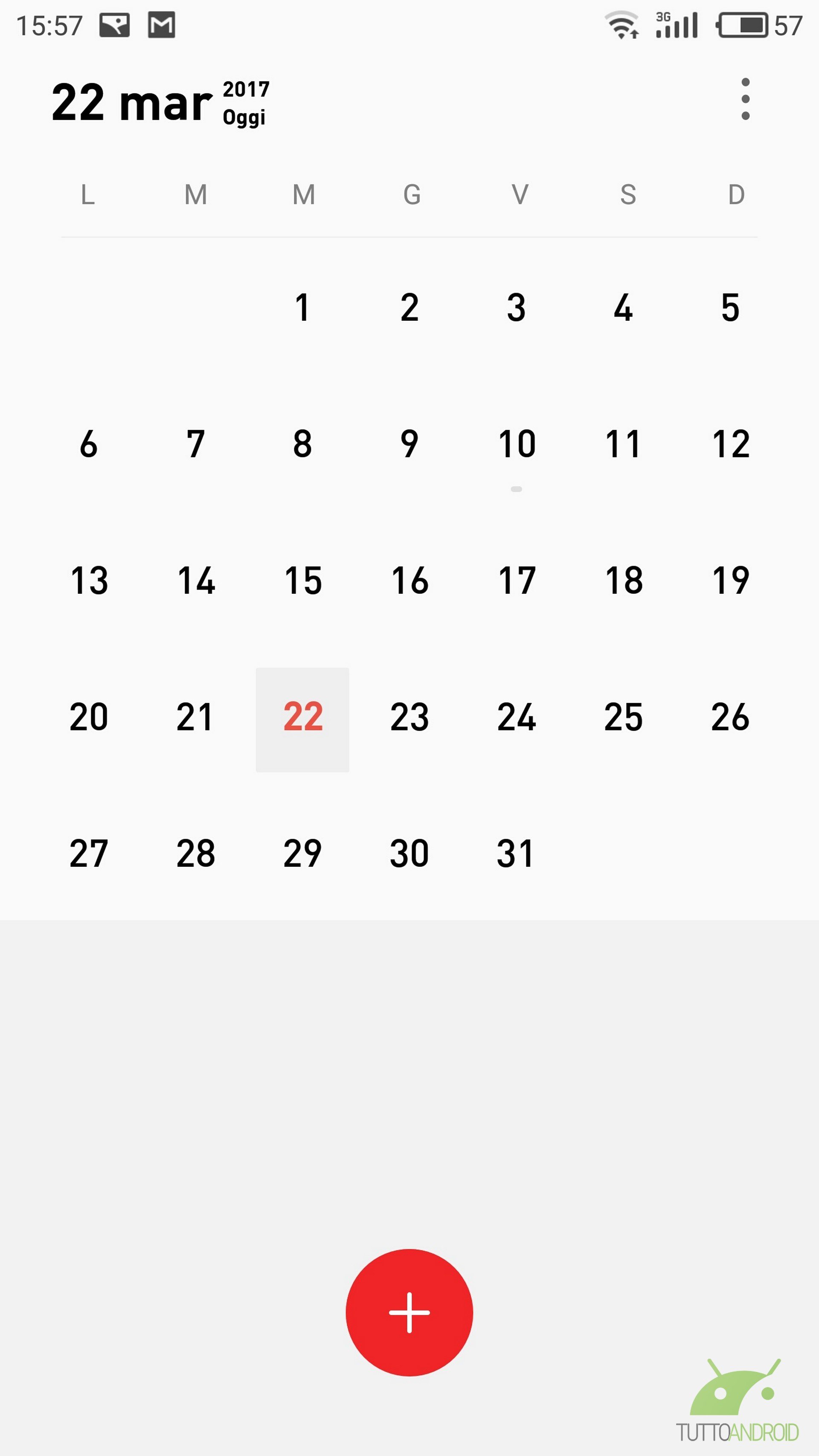
Task: Choose day 1 in the calendar
Action: [302, 308]
